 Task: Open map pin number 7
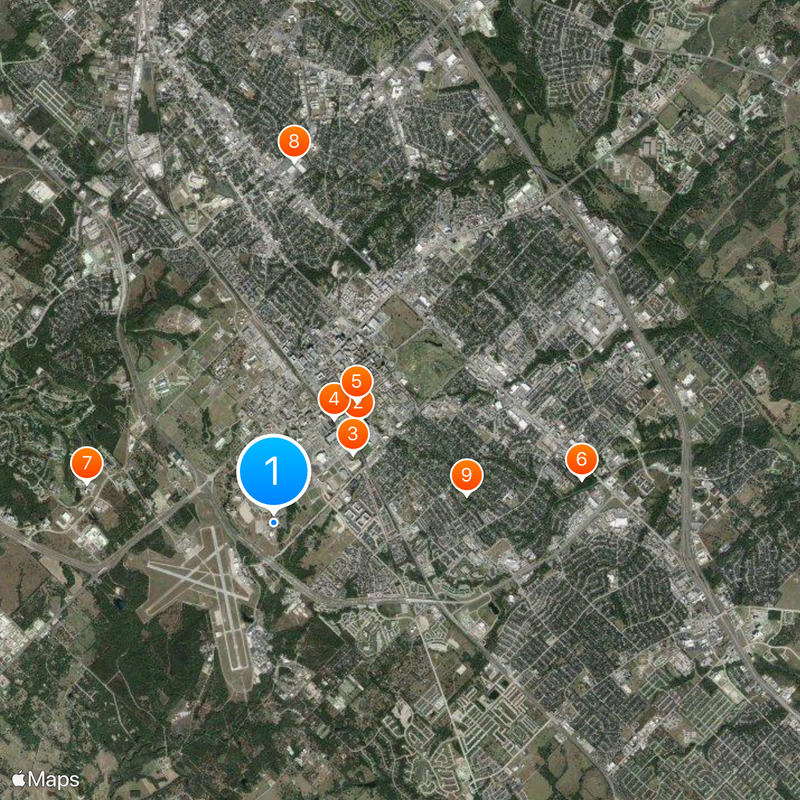pyautogui.click(x=87, y=463)
